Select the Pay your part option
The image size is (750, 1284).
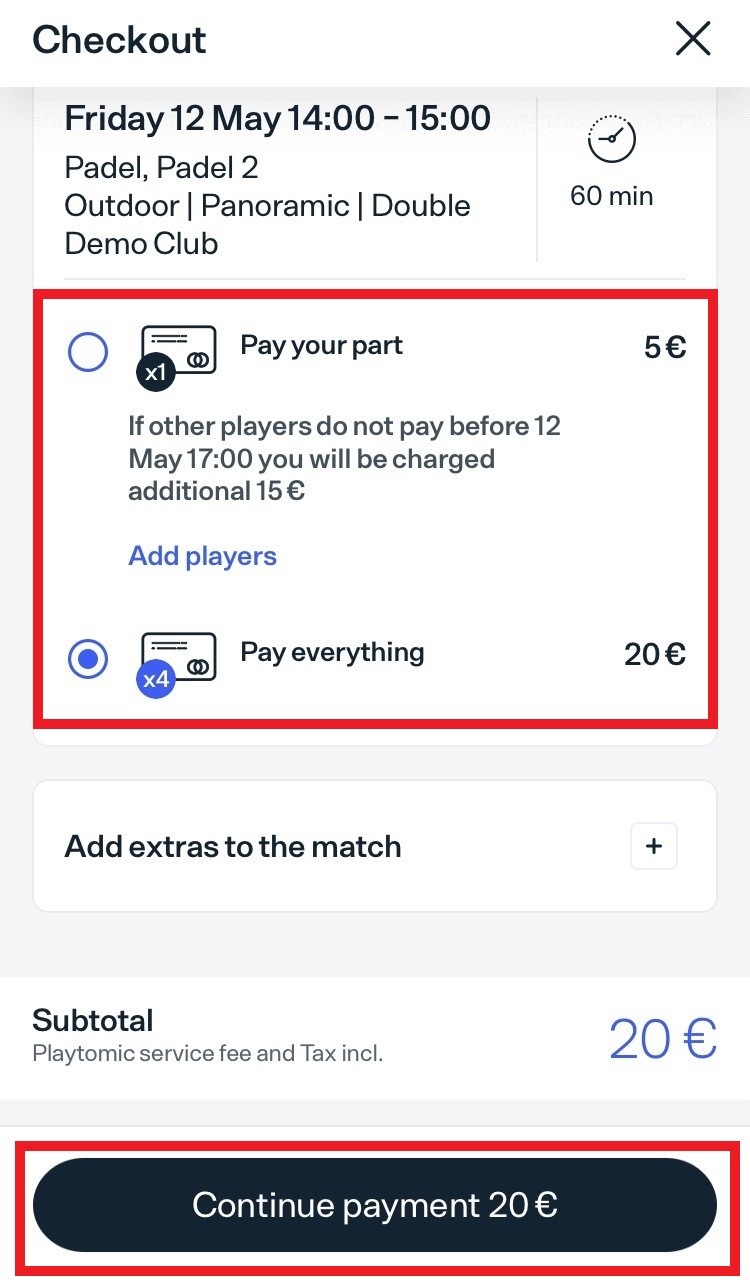point(88,353)
